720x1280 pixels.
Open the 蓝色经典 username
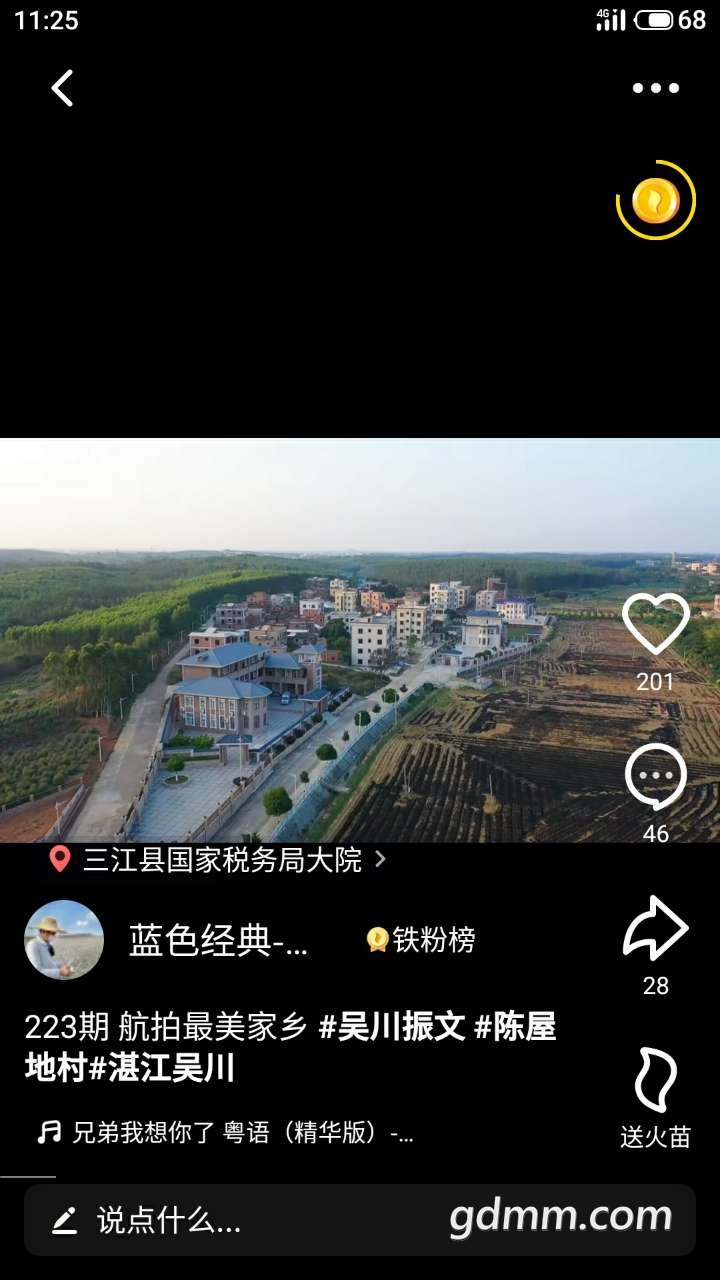219,940
